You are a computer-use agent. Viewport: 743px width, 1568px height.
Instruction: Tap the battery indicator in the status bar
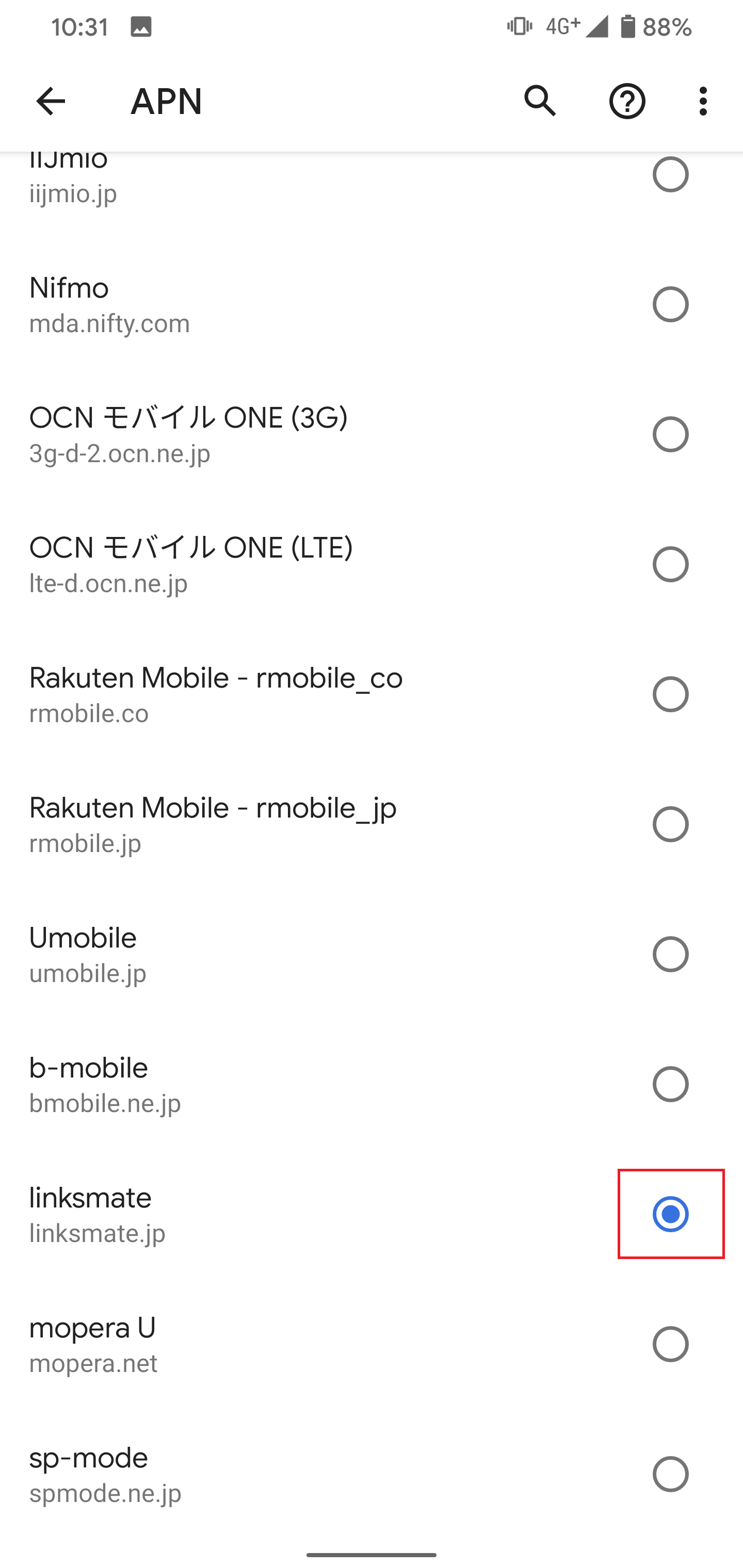(x=627, y=27)
